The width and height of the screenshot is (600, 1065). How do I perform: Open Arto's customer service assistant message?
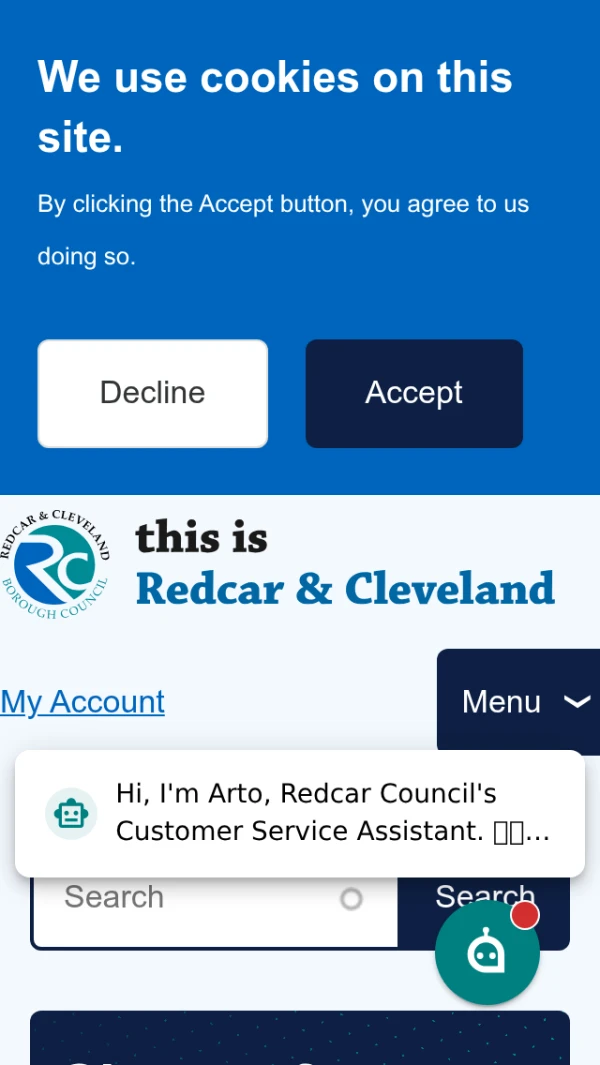(x=300, y=813)
